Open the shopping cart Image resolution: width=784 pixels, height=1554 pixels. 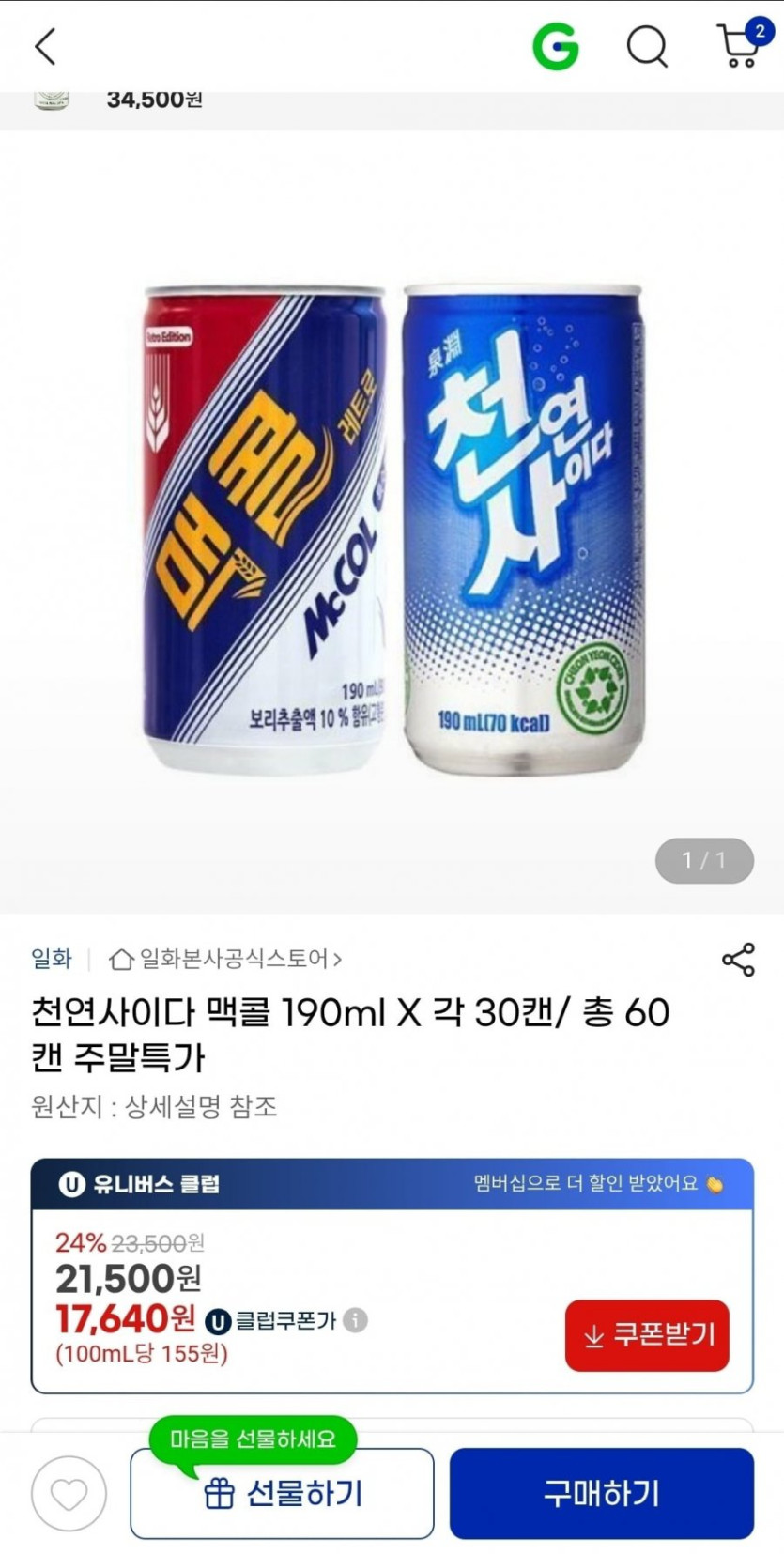pyautogui.click(x=740, y=45)
